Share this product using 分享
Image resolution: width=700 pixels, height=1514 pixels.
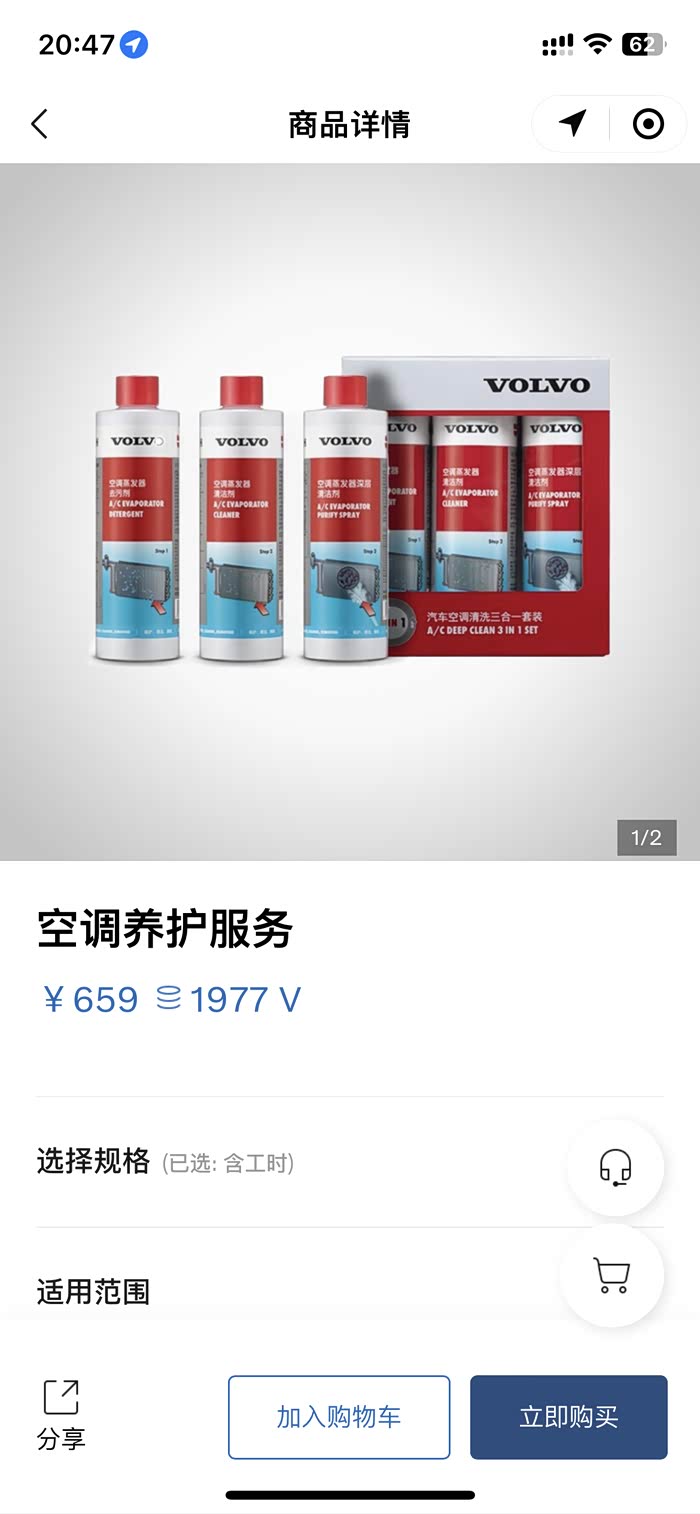point(61,1414)
